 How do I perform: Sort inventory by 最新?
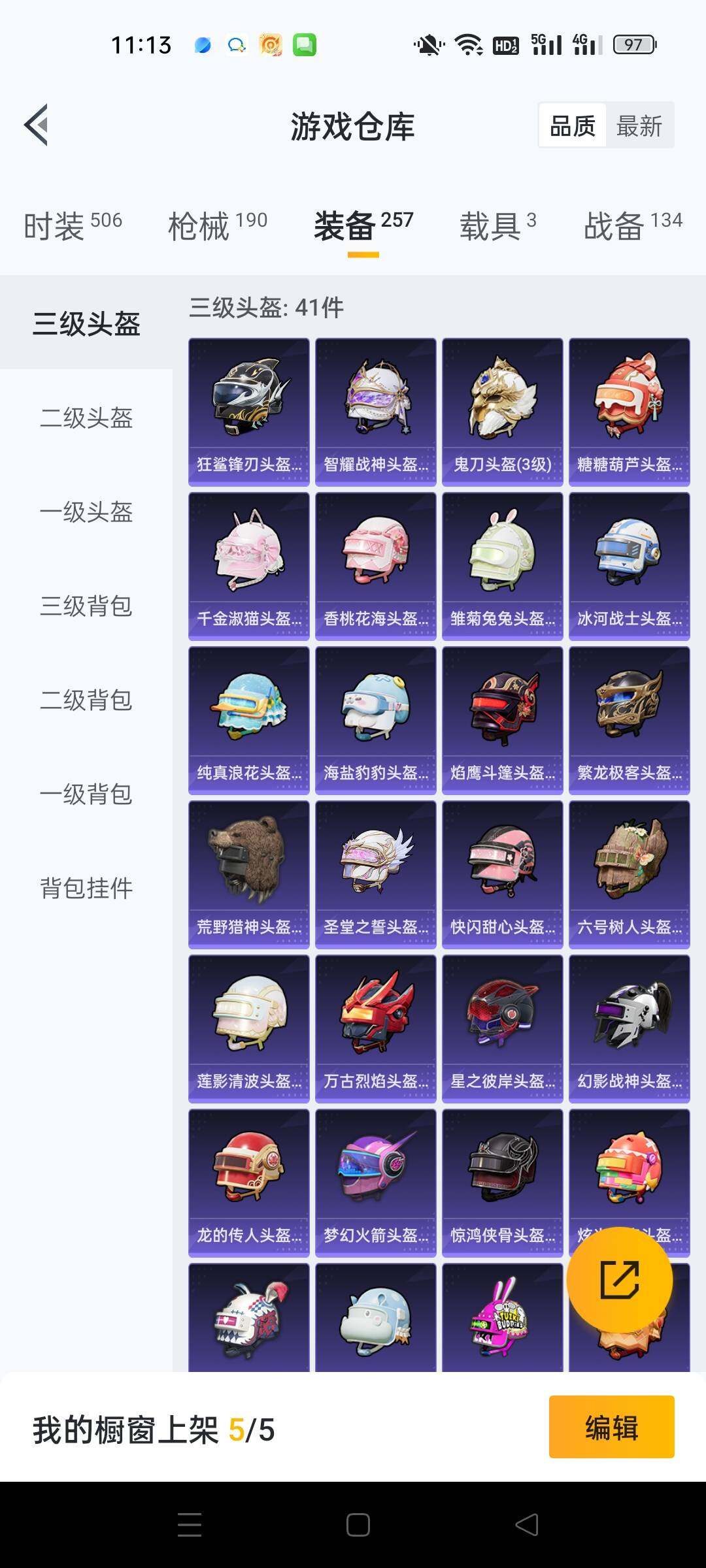coord(639,125)
